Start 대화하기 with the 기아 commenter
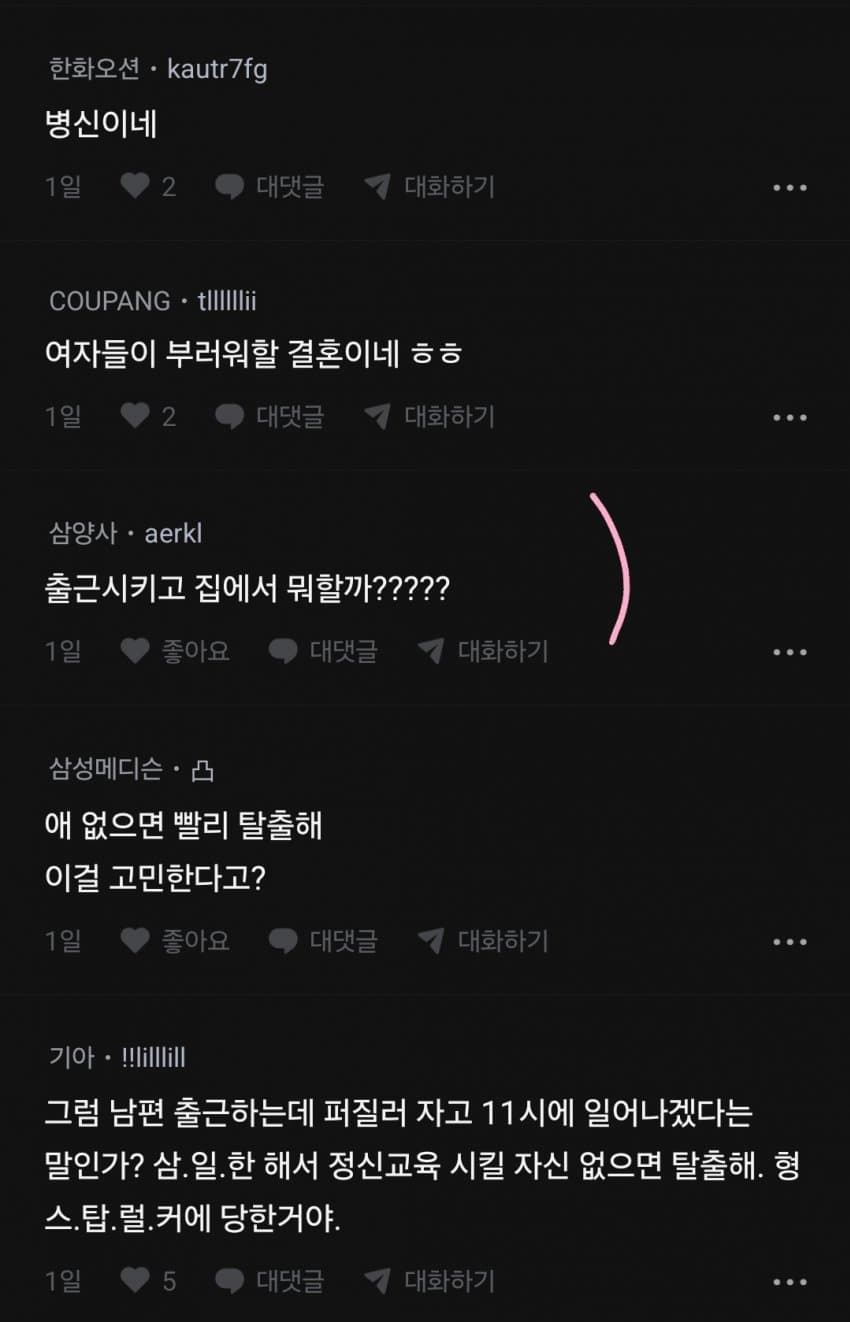Image resolution: width=850 pixels, height=1322 pixels. pyautogui.click(x=430, y=1281)
